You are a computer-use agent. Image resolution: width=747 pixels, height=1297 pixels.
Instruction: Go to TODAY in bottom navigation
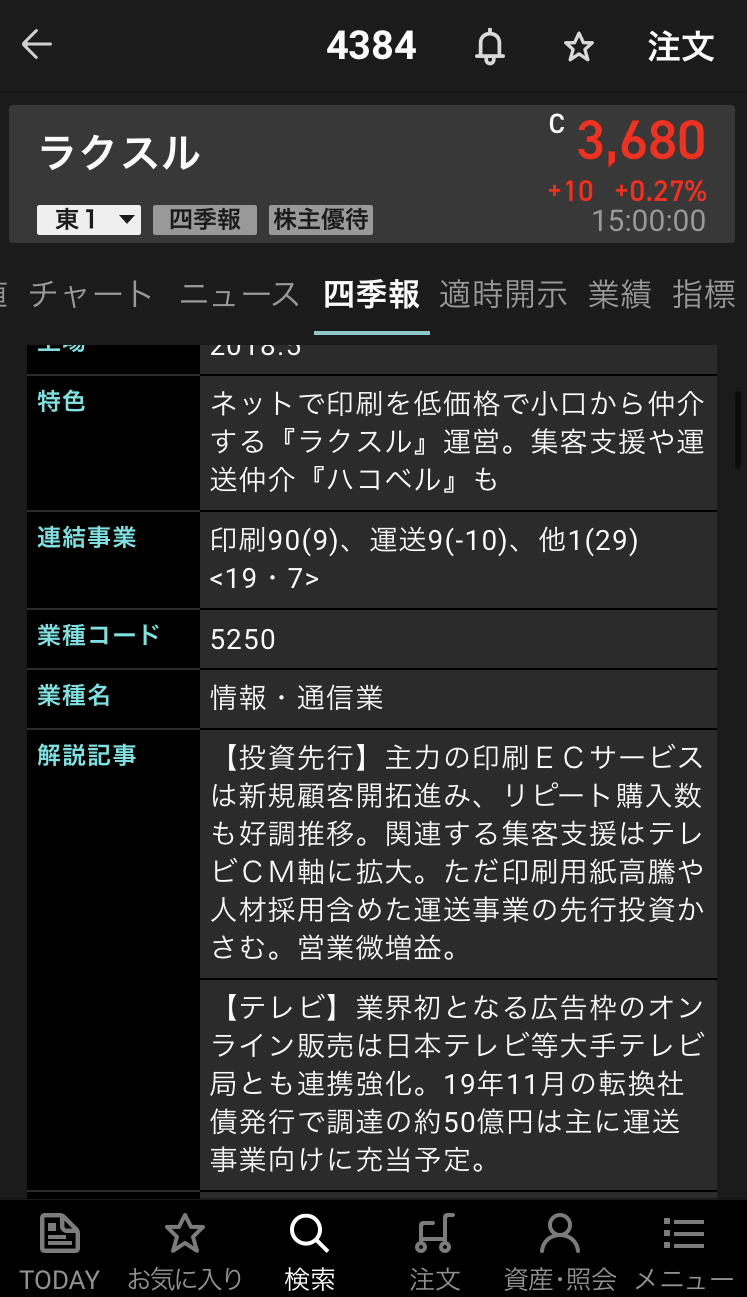60,1249
